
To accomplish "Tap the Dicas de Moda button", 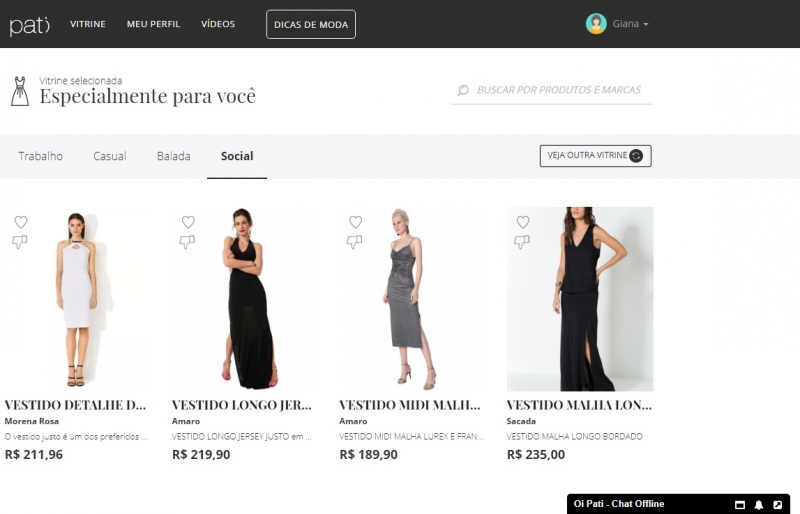I will [x=311, y=24].
